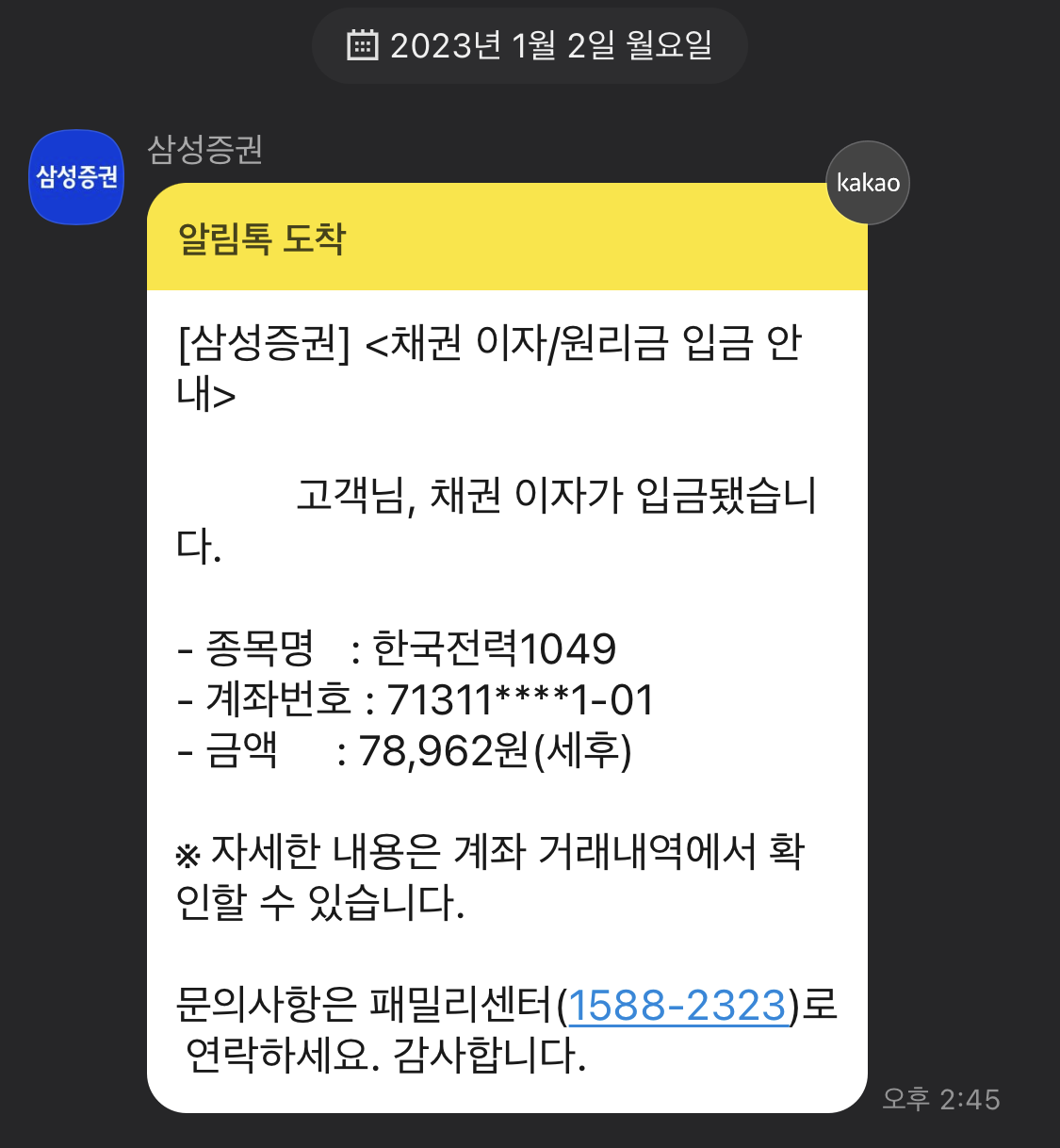1060x1148 pixels.
Task: Expand the 계좌번호 account detail line
Action: tap(416, 699)
